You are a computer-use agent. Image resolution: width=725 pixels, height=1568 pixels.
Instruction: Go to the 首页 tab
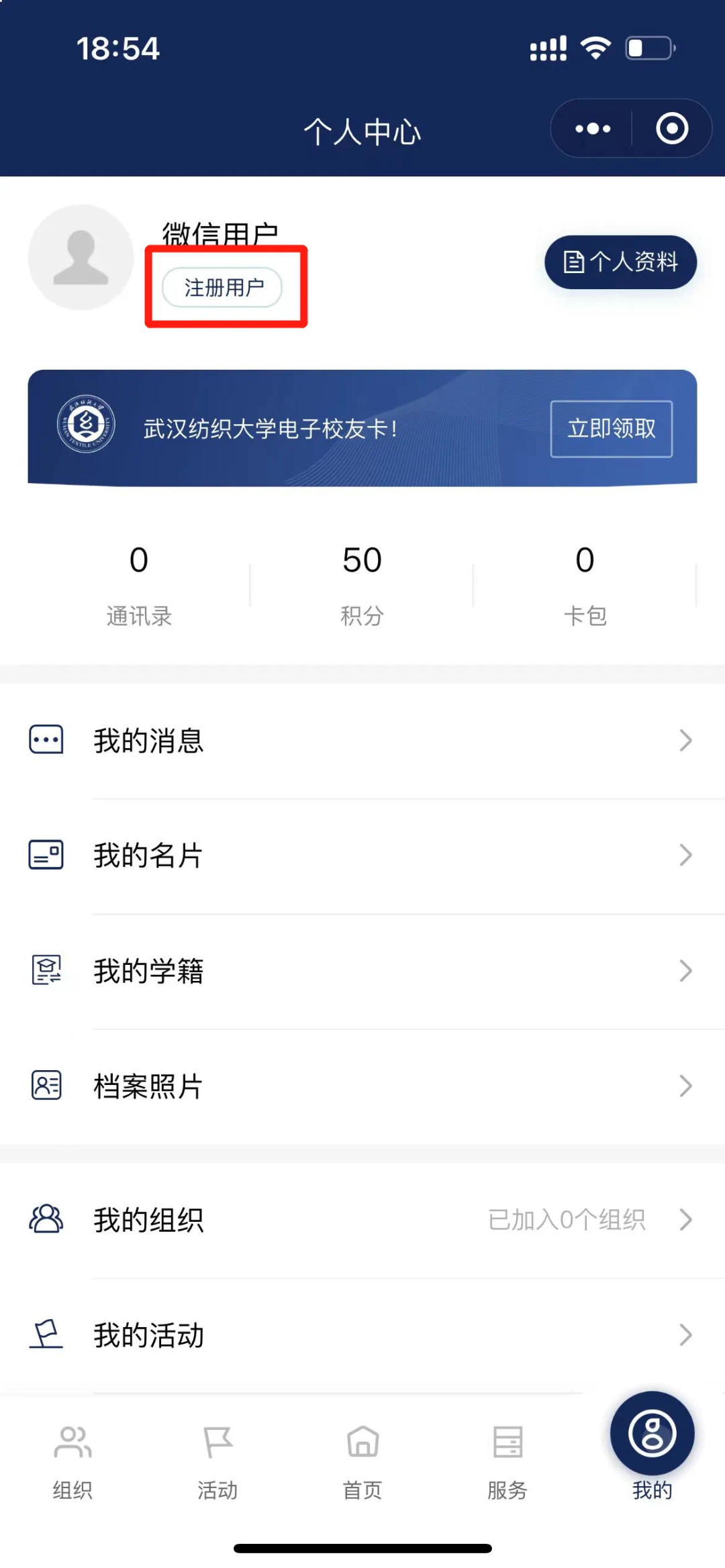(362, 1463)
